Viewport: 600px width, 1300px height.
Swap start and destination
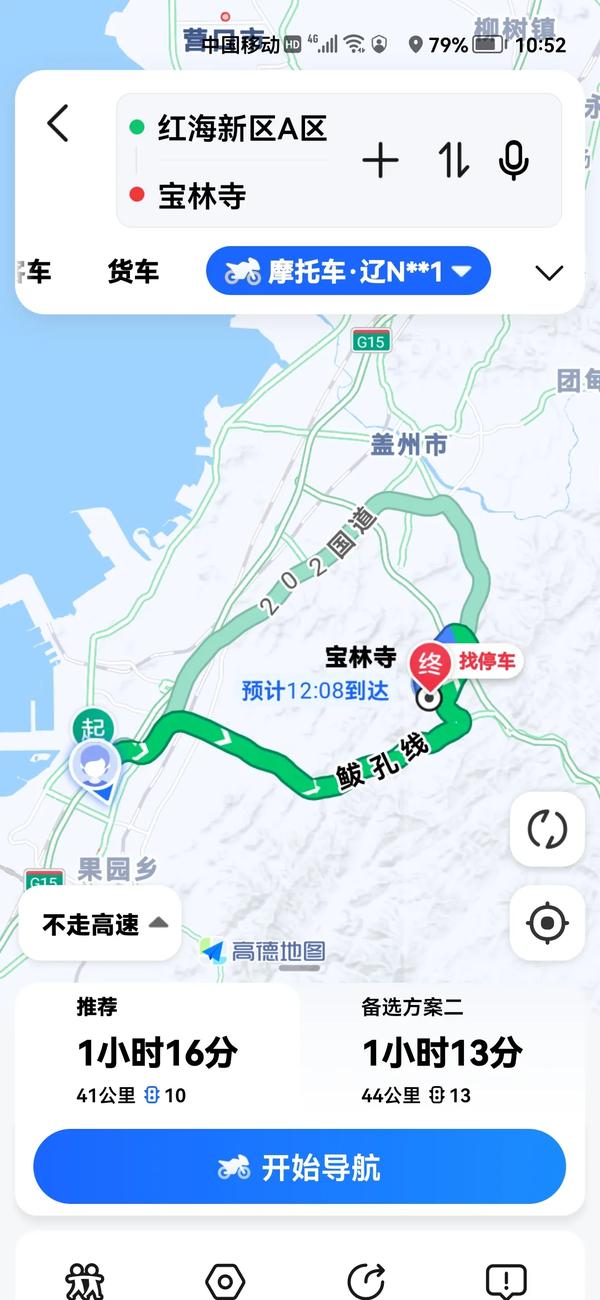tap(453, 161)
